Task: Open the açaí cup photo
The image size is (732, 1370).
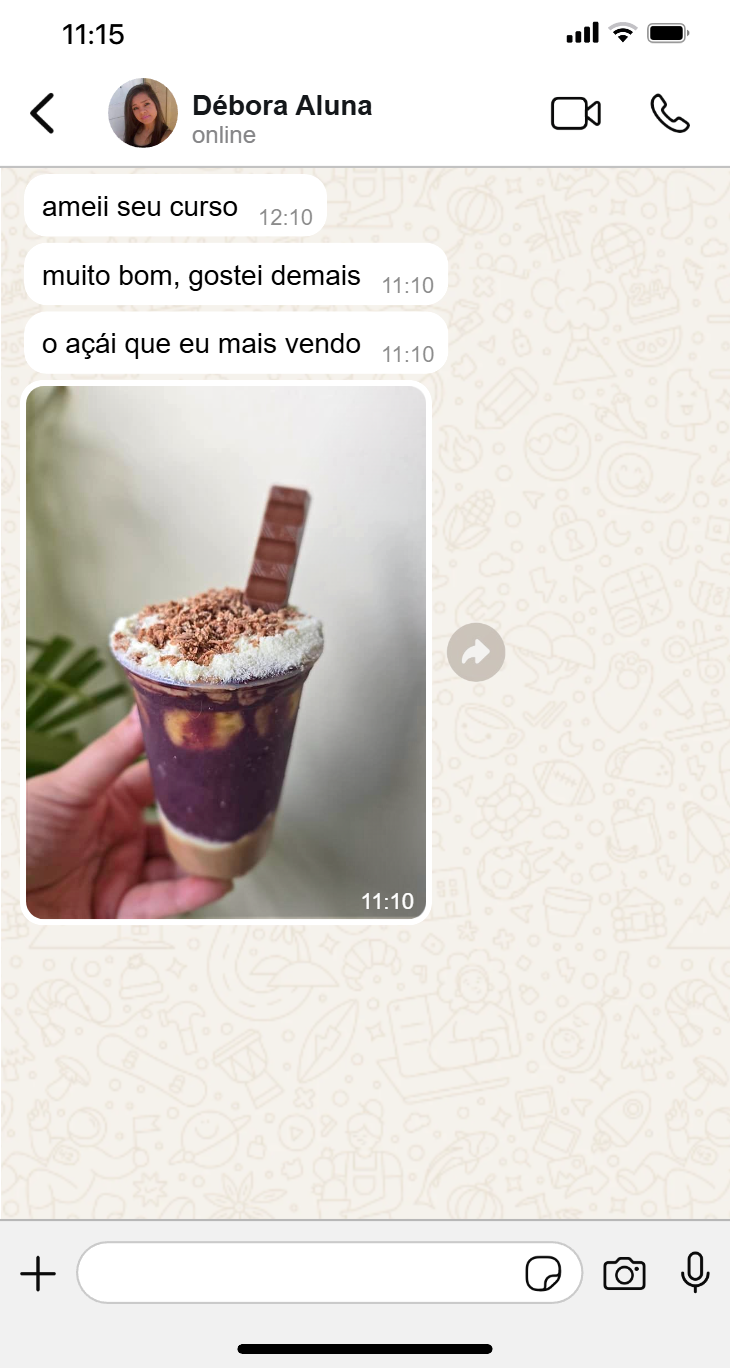Action: (226, 652)
